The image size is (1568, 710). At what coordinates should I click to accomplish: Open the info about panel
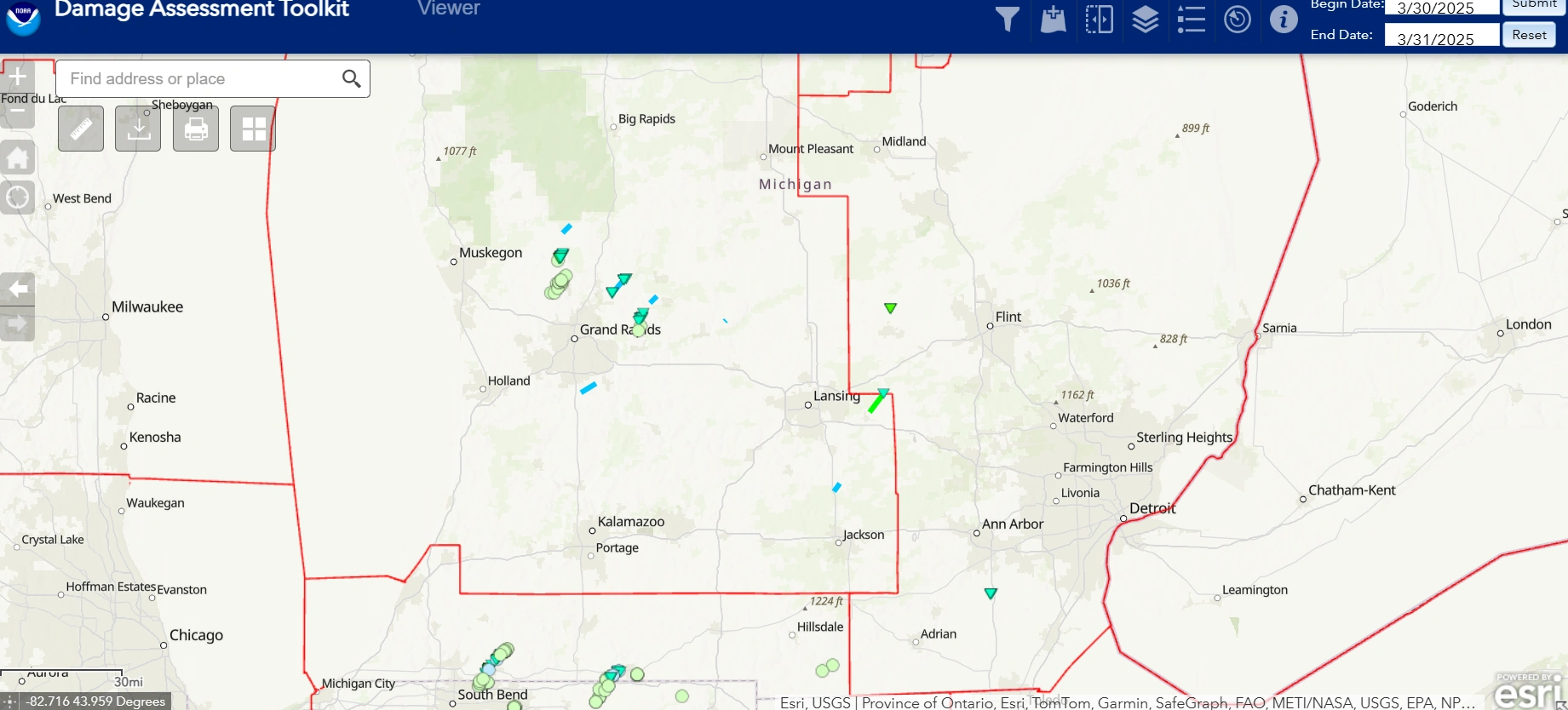[1284, 19]
